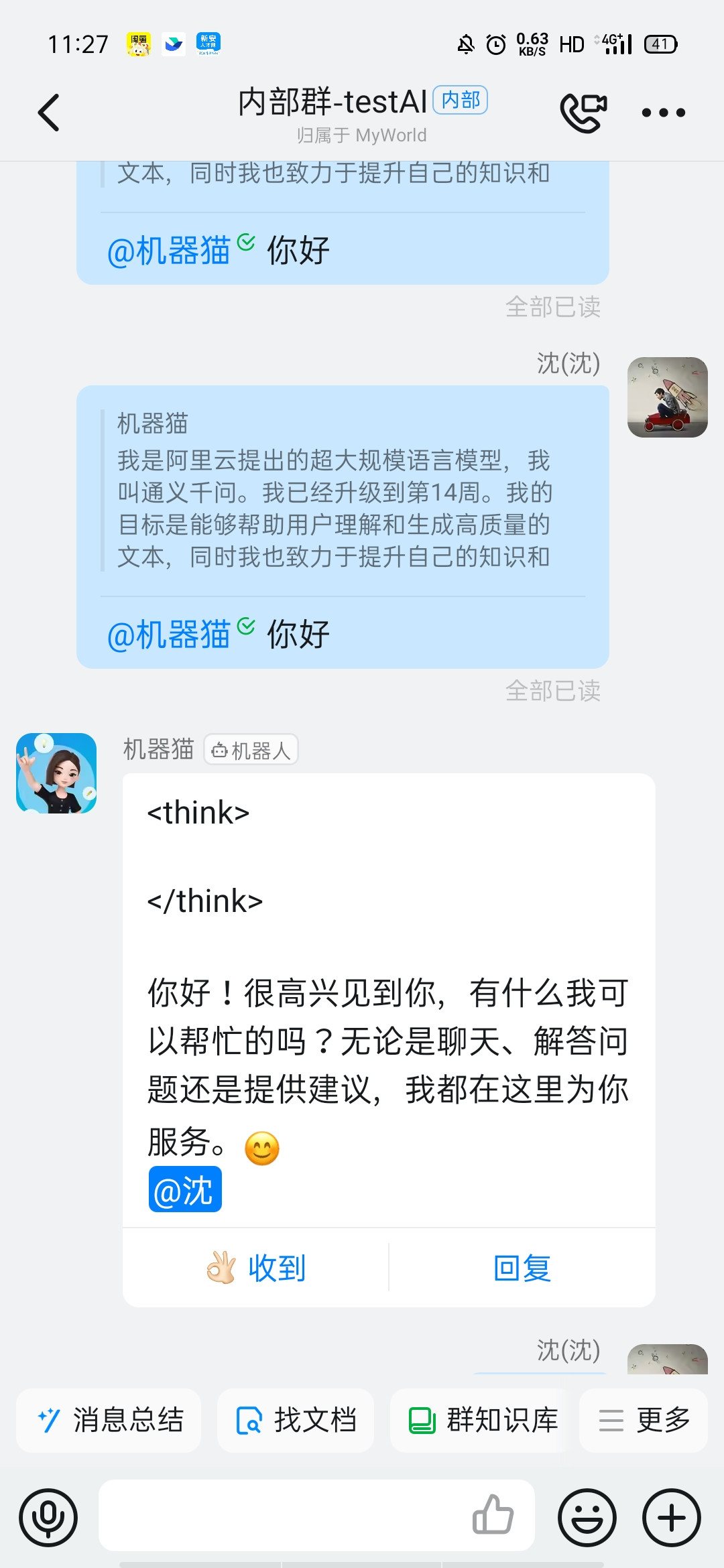The height and width of the screenshot is (1568, 724).
Task: Open the 机器猫 bot avatar
Action: coord(56,773)
